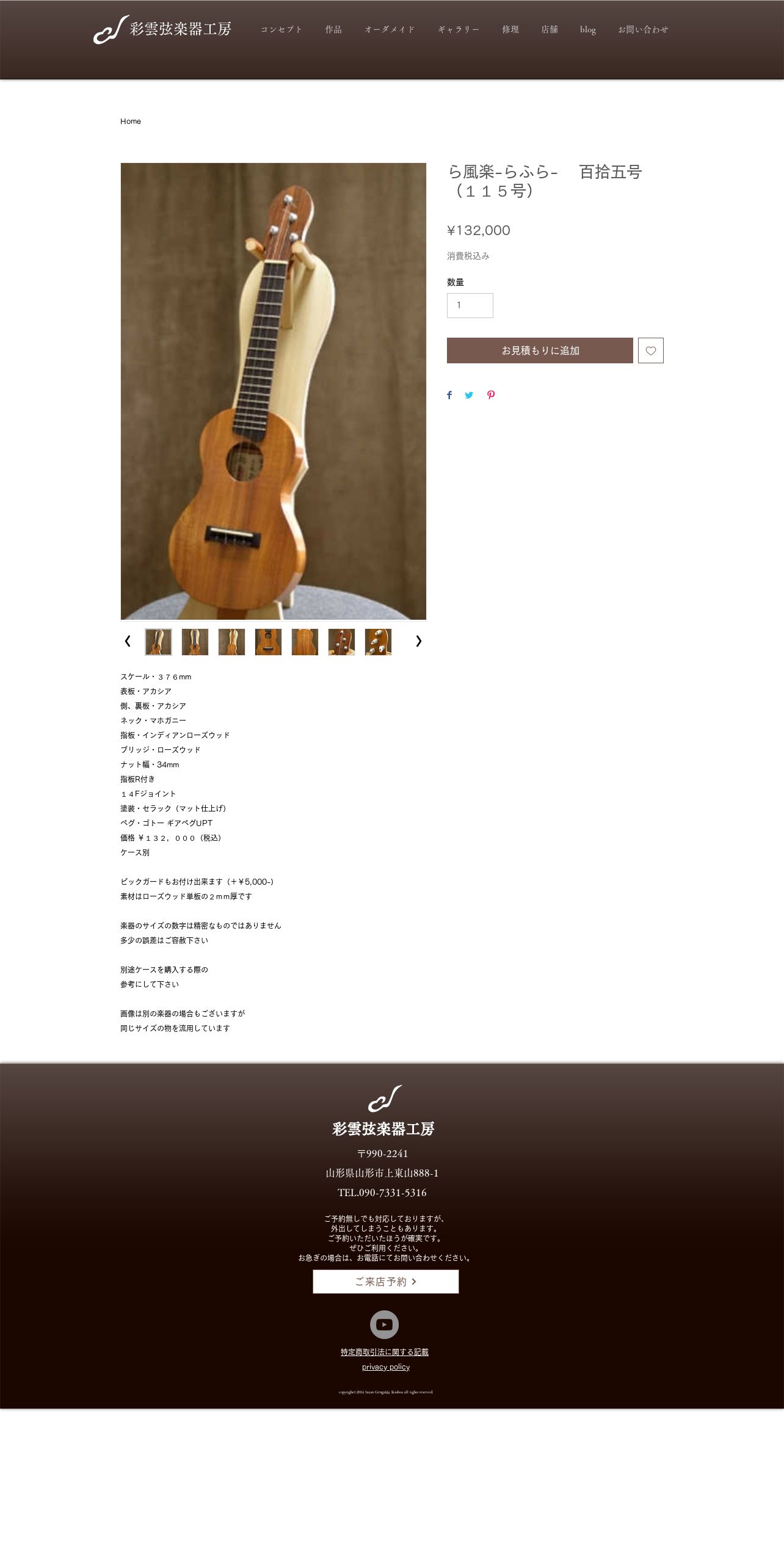Open the オーダメイド menu item

click(390, 29)
